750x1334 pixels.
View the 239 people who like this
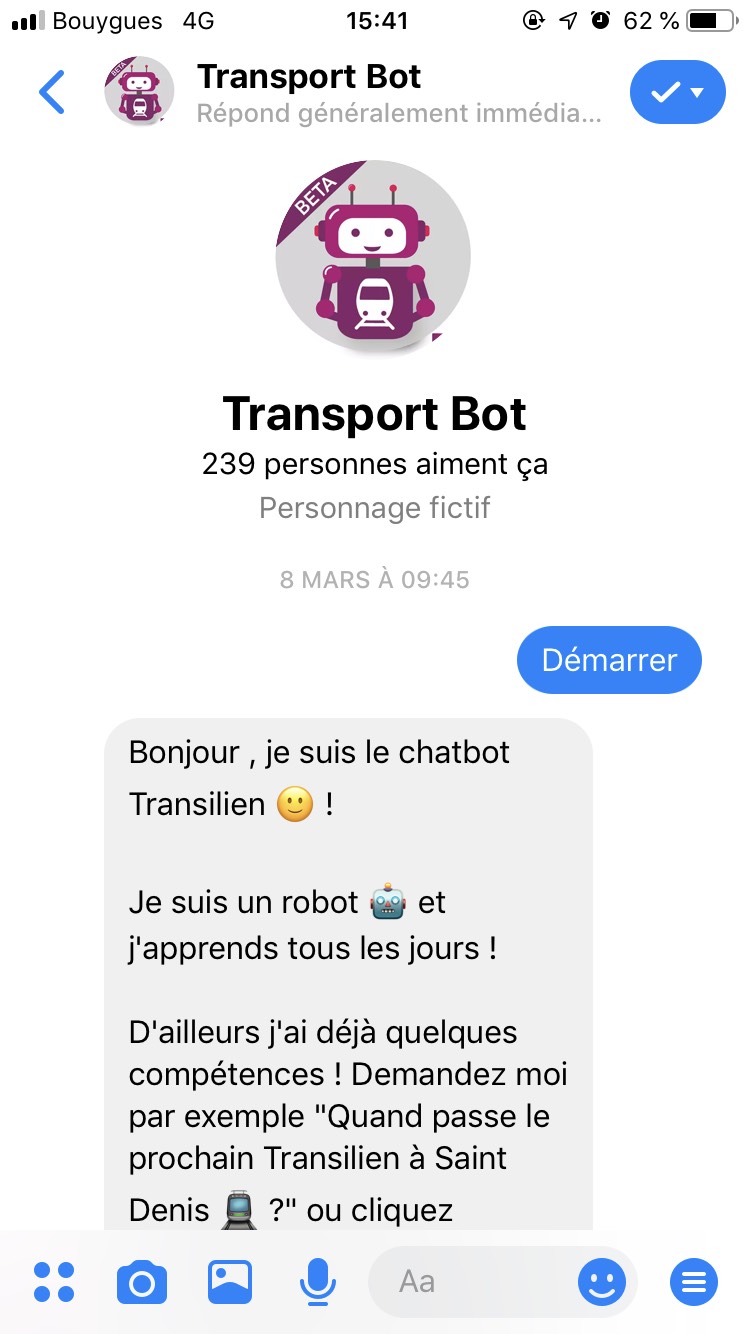374,463
